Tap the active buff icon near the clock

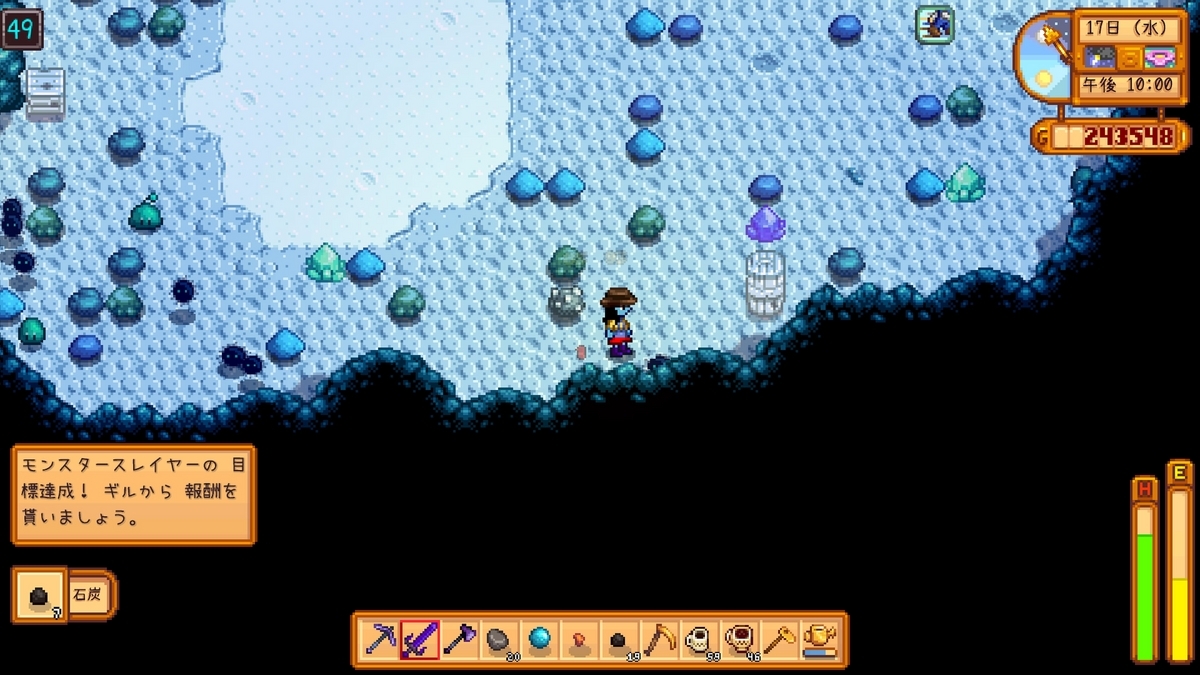935,24
